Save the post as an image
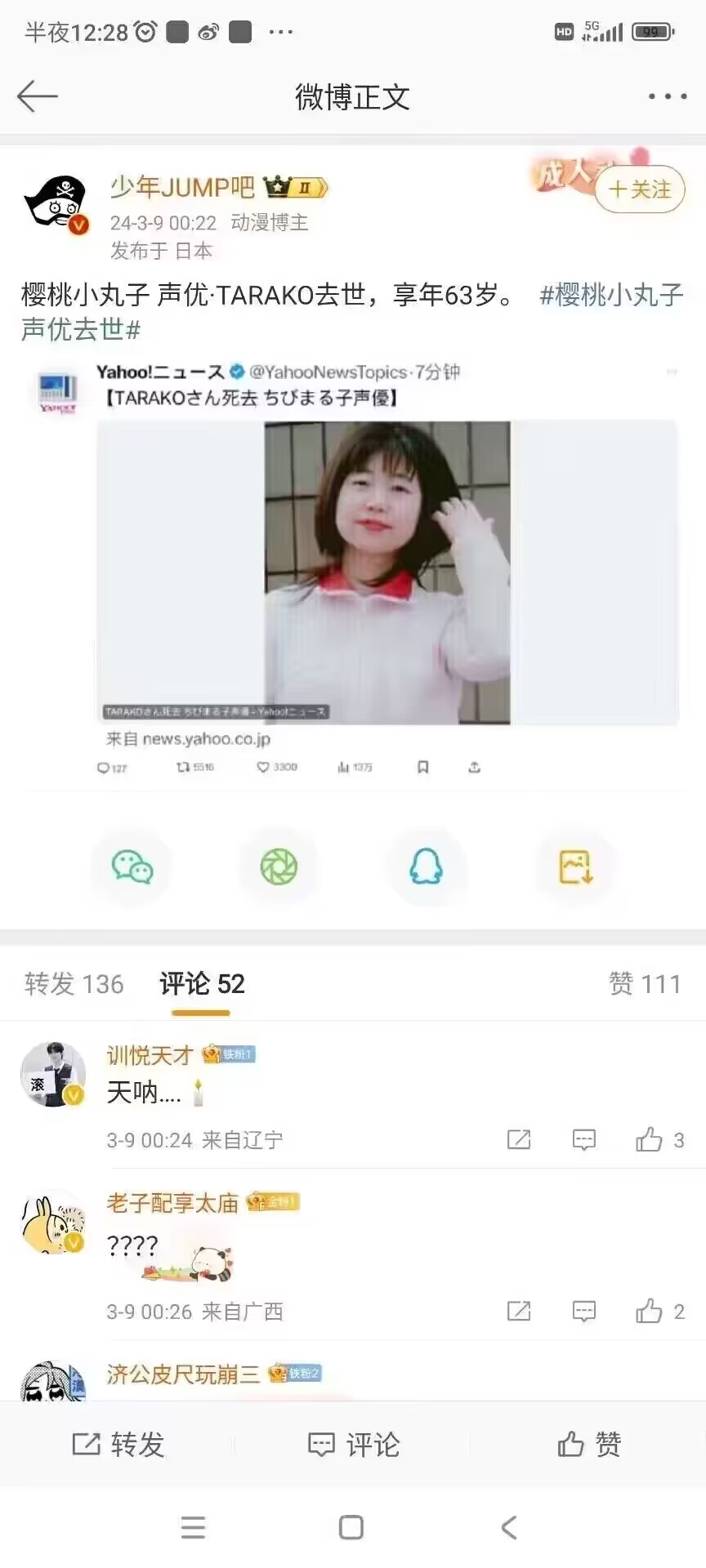This screenshot has height=1568, width=706. pos(575,867)
